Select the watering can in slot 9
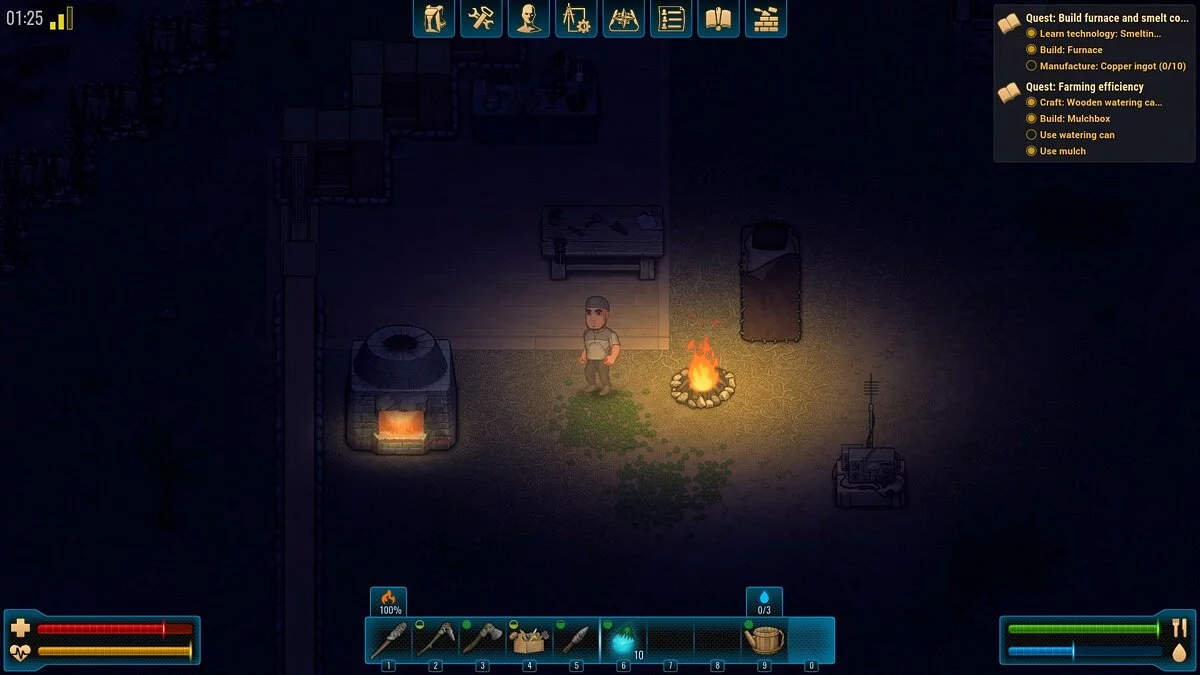This screenshot has height=675, width=1200. coord(765,640)
